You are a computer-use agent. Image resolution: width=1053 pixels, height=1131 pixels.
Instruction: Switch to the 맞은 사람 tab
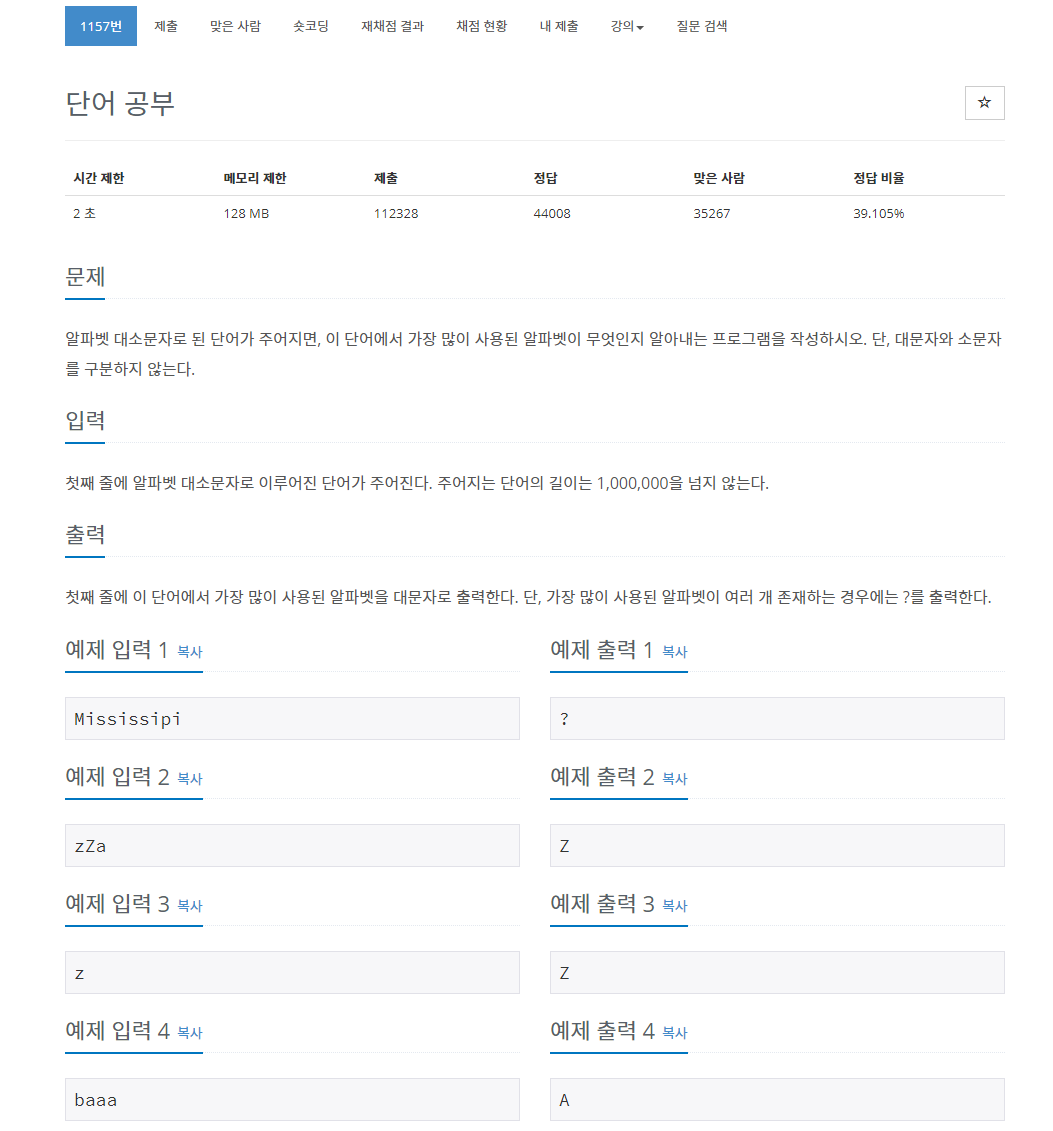[x=235, y=26]
